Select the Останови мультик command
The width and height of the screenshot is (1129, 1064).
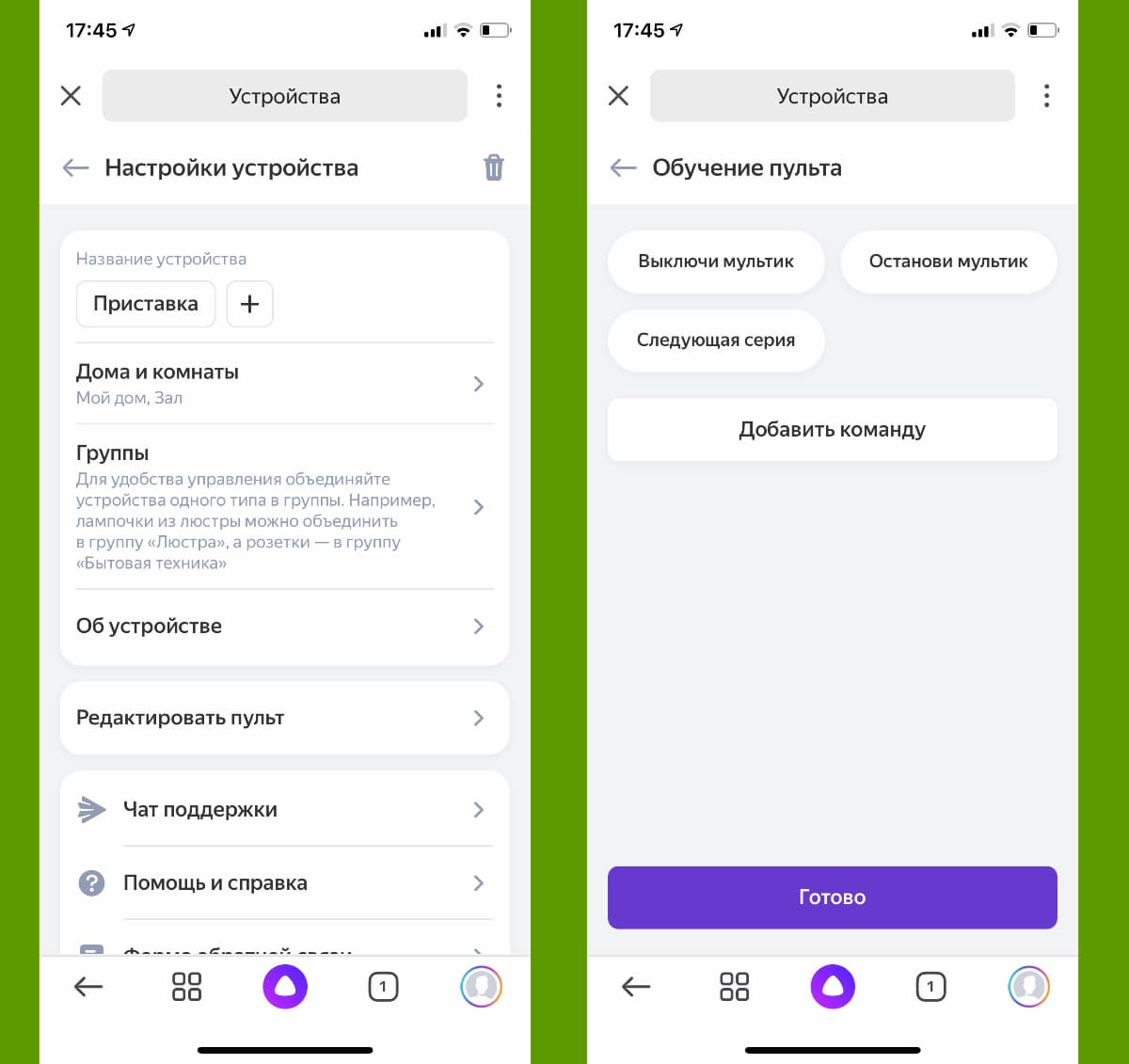click(948, 262)
